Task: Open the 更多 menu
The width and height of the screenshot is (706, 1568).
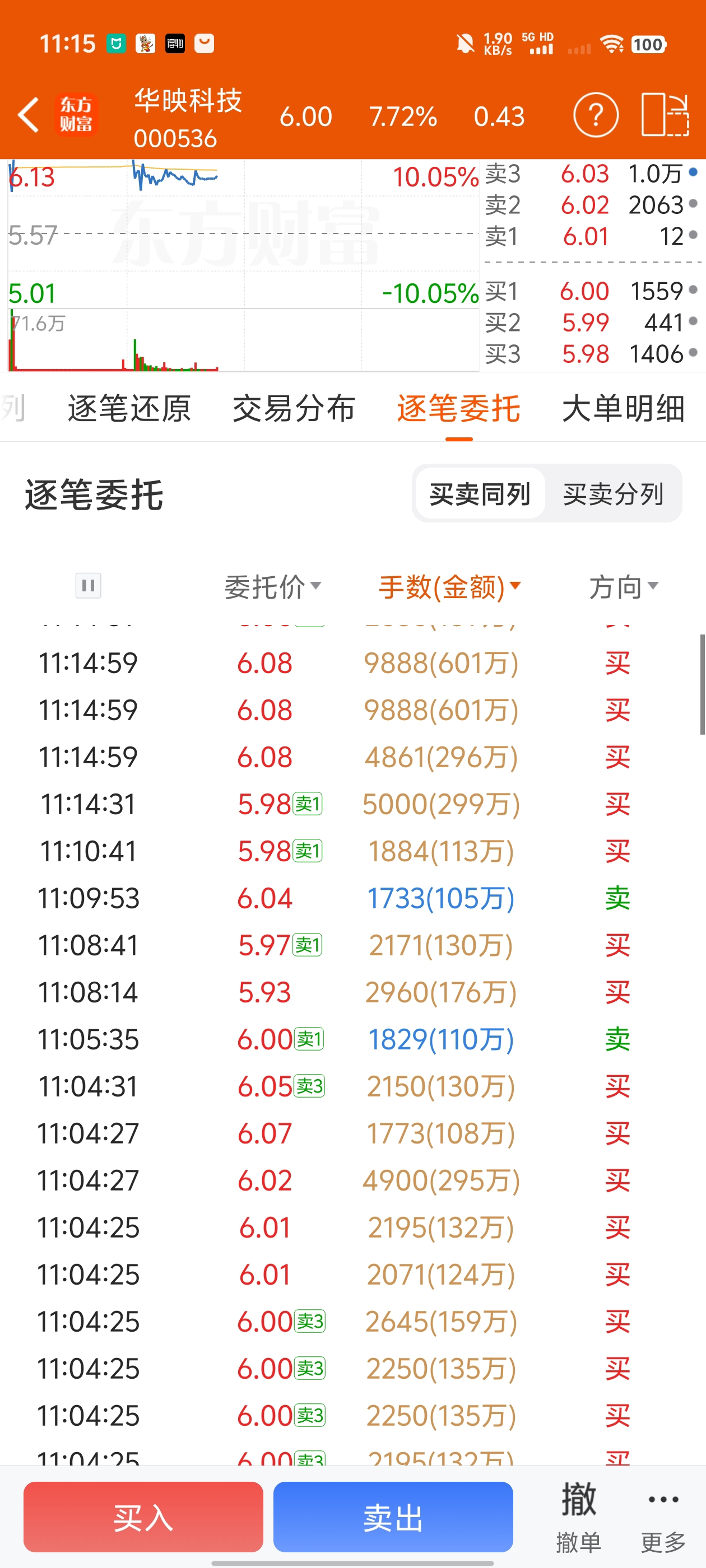Action: pyautogui.click(x=663, y=1517)
